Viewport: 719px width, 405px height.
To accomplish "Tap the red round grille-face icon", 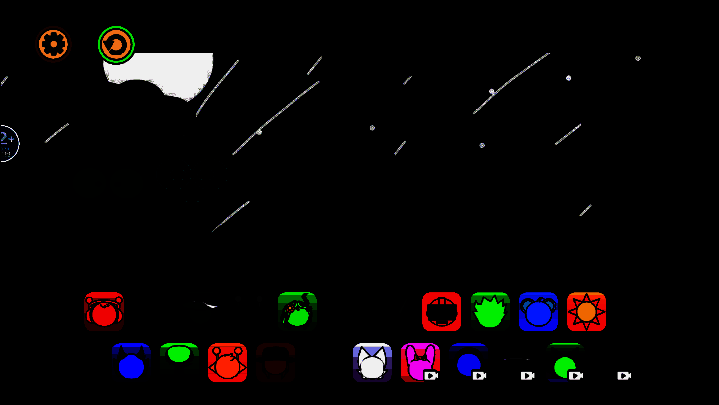I will pyautogui.click(x=441, y=311).
